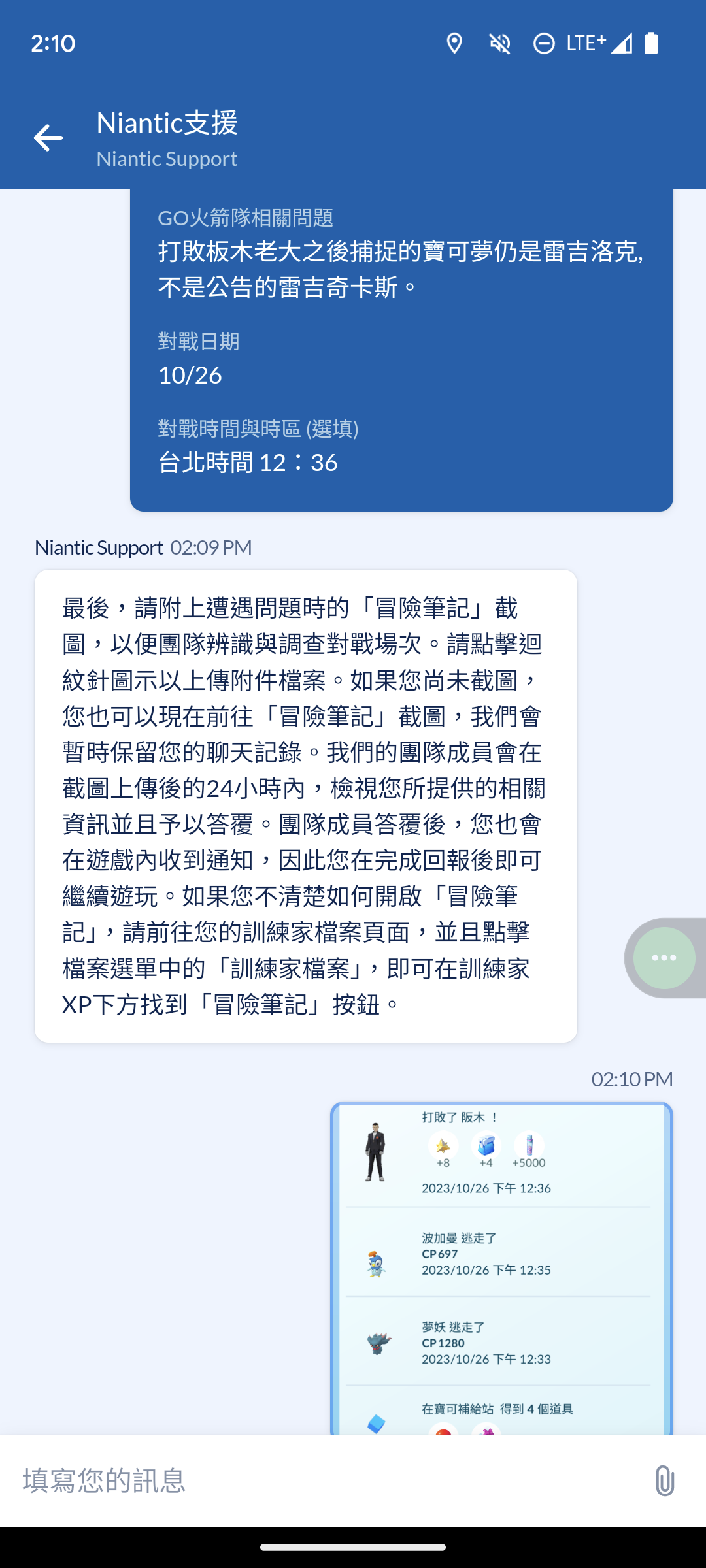
Task: Go back from Niantic Support chat
Action: coord(48,138)
